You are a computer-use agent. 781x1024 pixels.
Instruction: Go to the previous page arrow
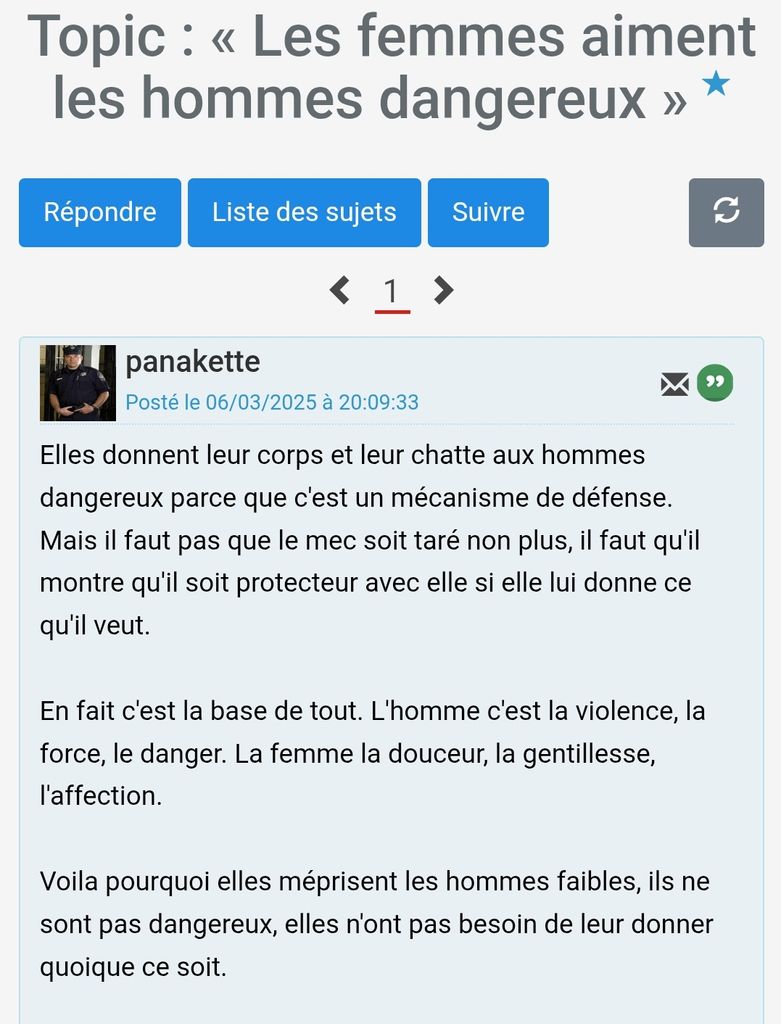340,291
